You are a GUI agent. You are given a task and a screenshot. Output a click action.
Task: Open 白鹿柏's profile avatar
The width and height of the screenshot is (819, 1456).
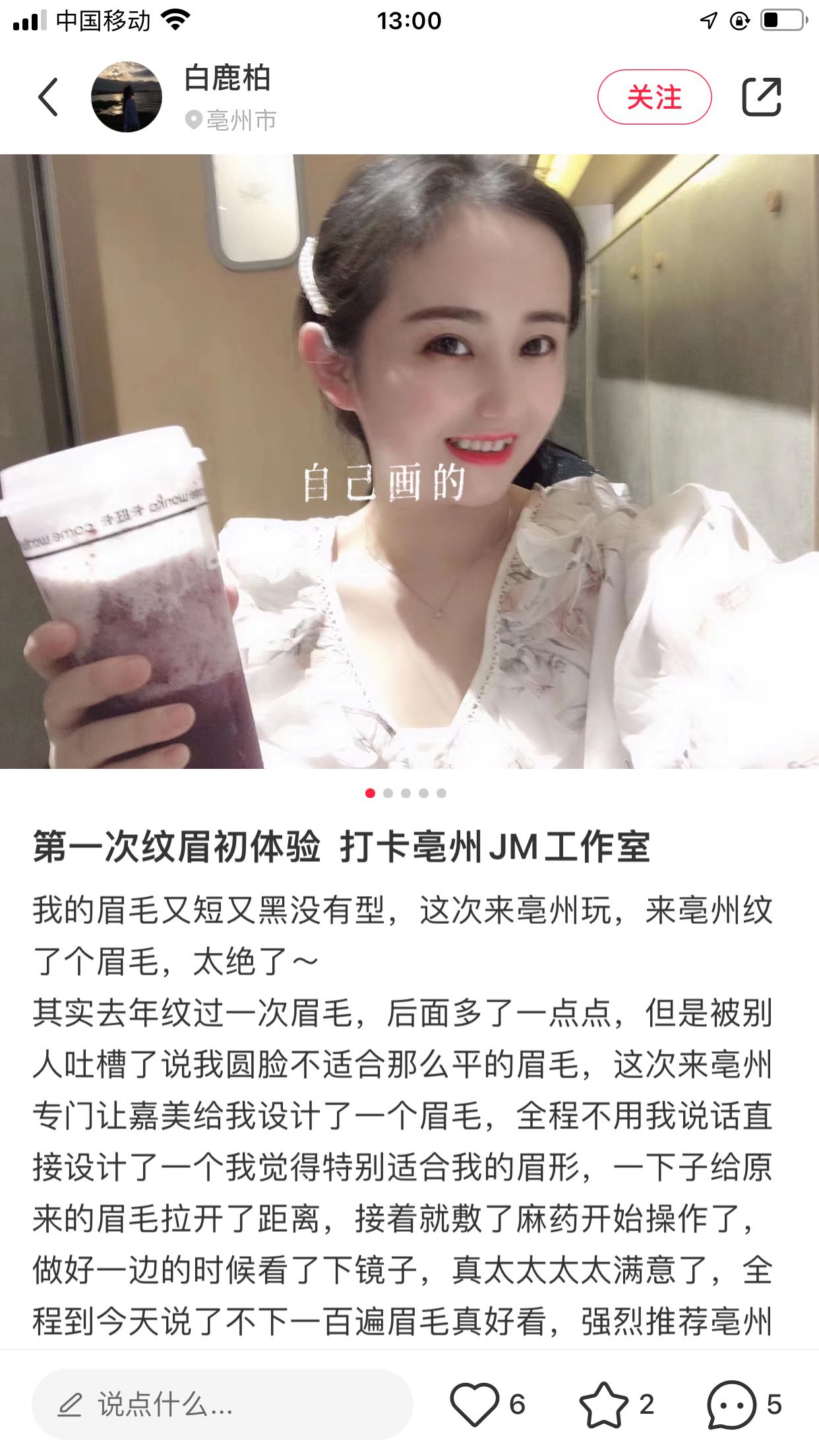(126, 97)
